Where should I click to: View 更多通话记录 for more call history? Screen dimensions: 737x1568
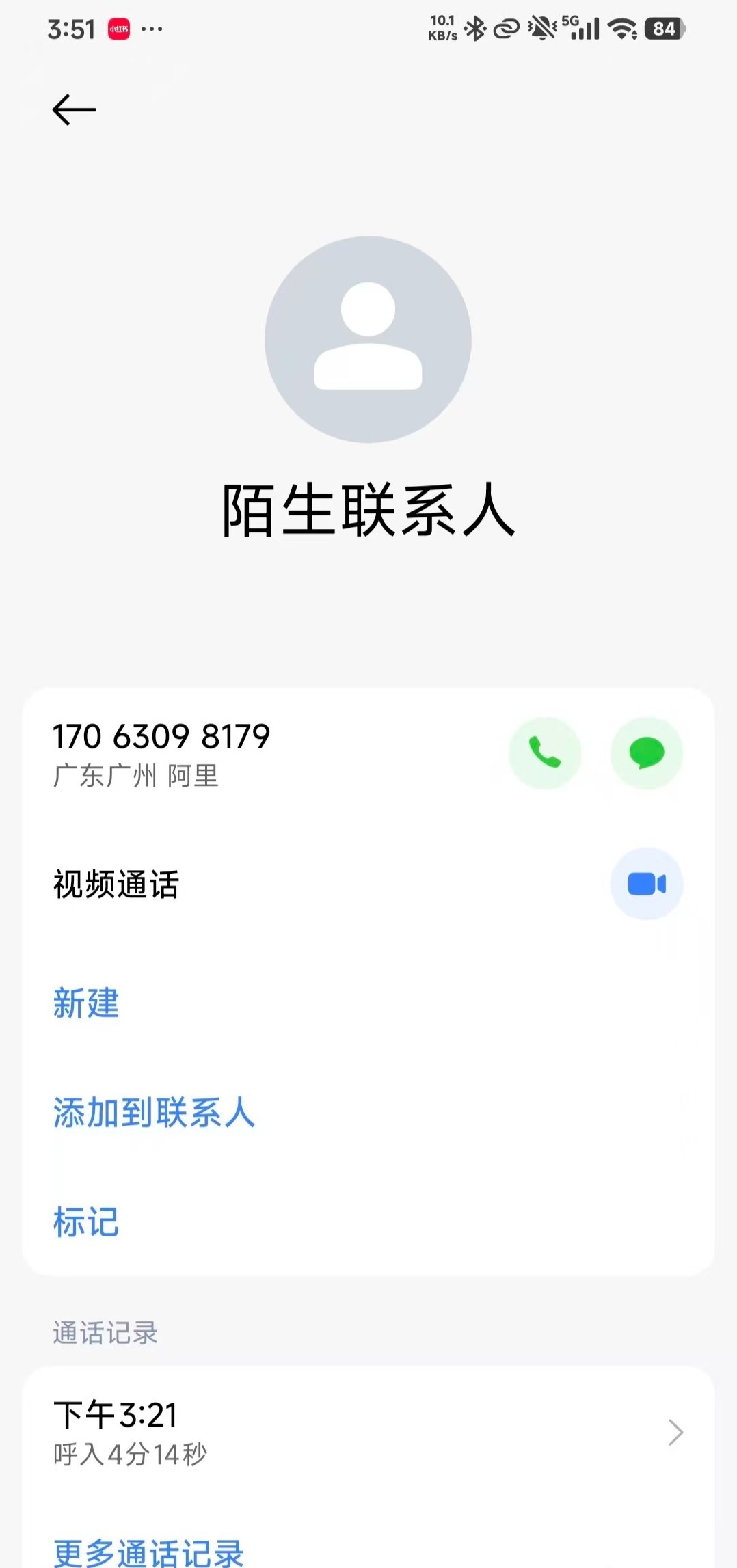point(148,1552)
